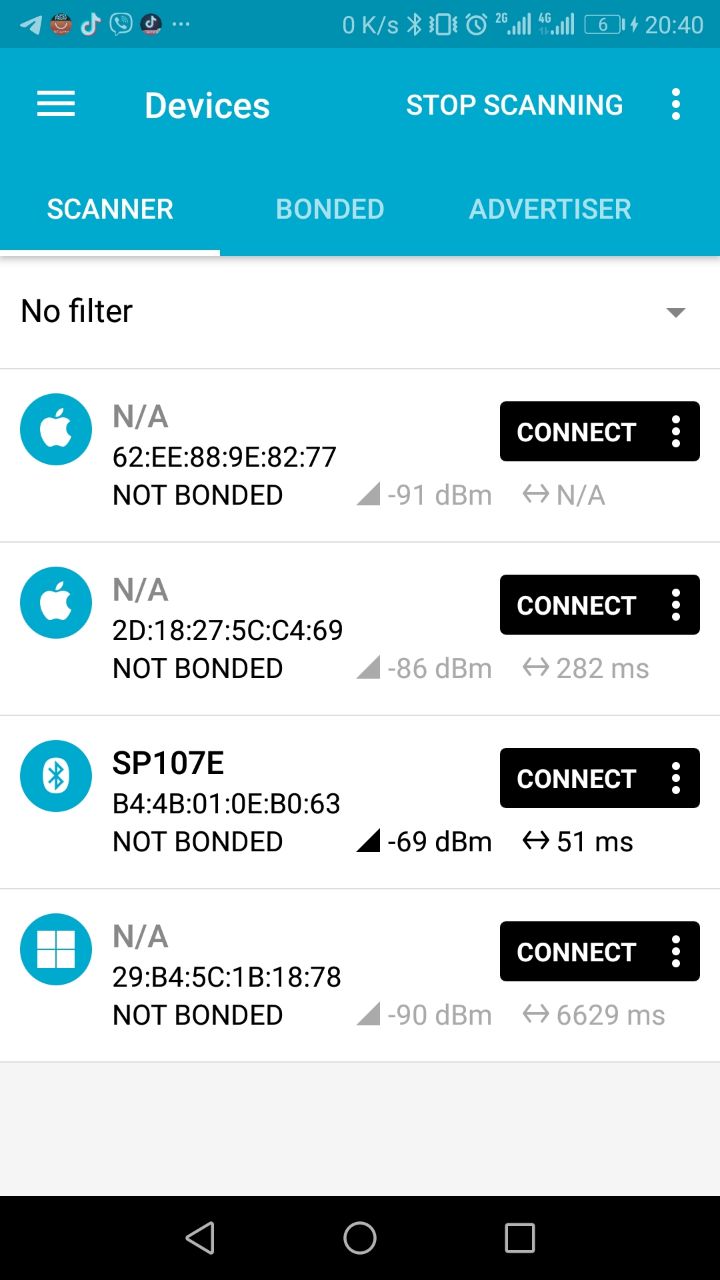The width and height of the screenshot is (720, 1280).
Task: Select the Scanner tab
Action: coord(110,209)
